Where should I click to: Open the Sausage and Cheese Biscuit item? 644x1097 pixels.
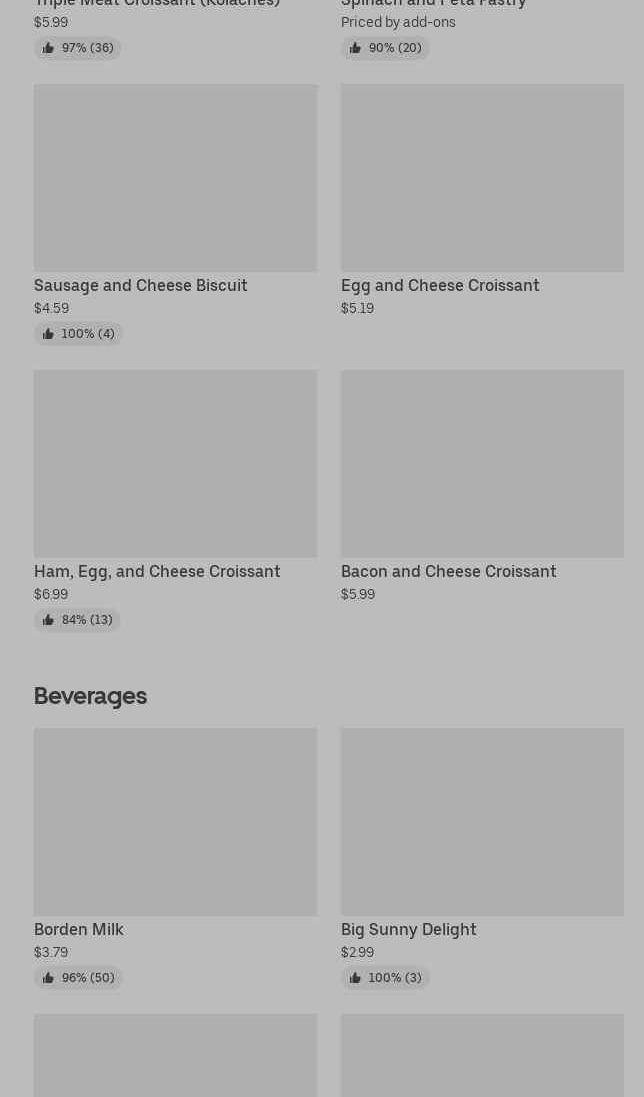click(x=175, y=214)
